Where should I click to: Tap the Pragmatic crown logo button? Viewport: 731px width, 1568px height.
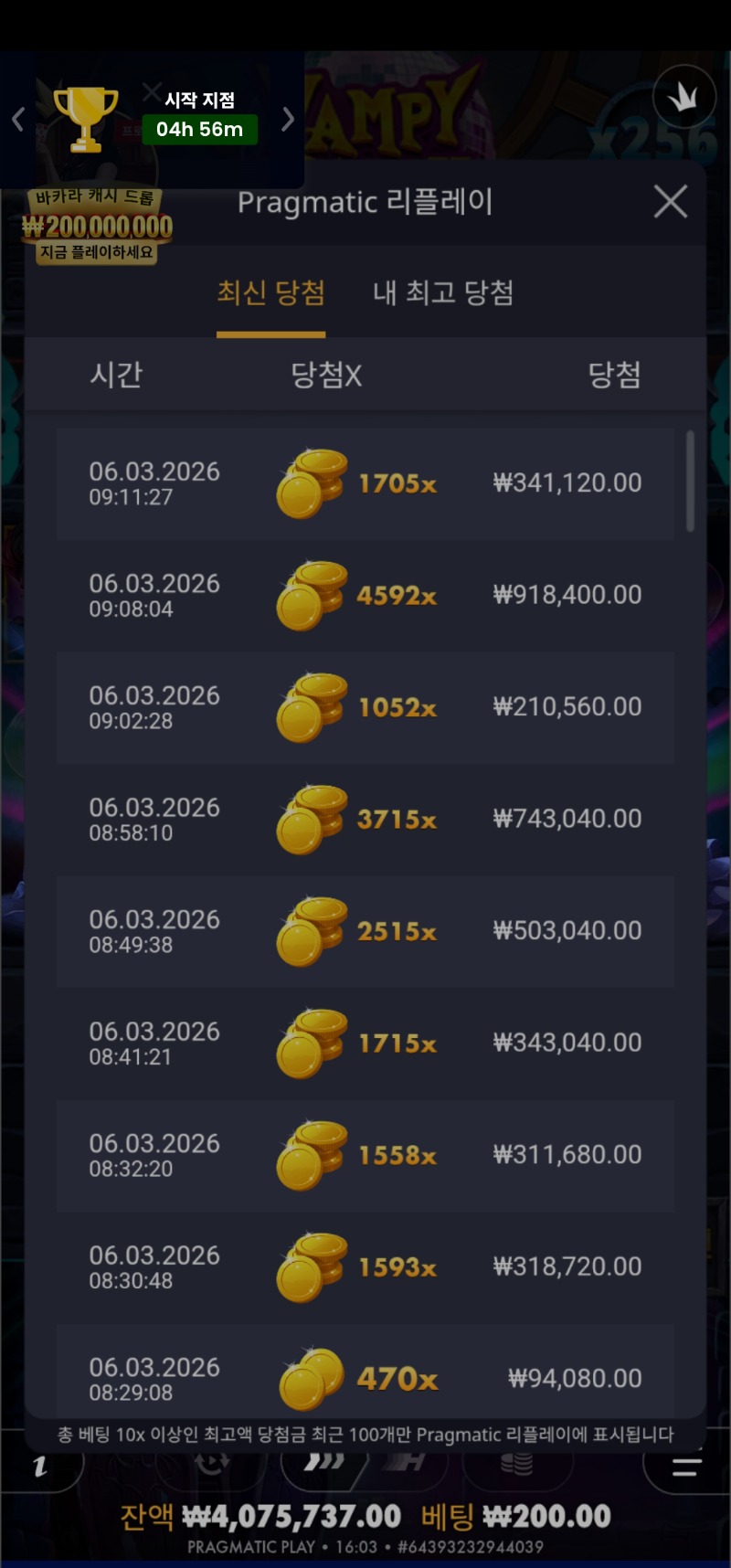click(x=683, y=98)
